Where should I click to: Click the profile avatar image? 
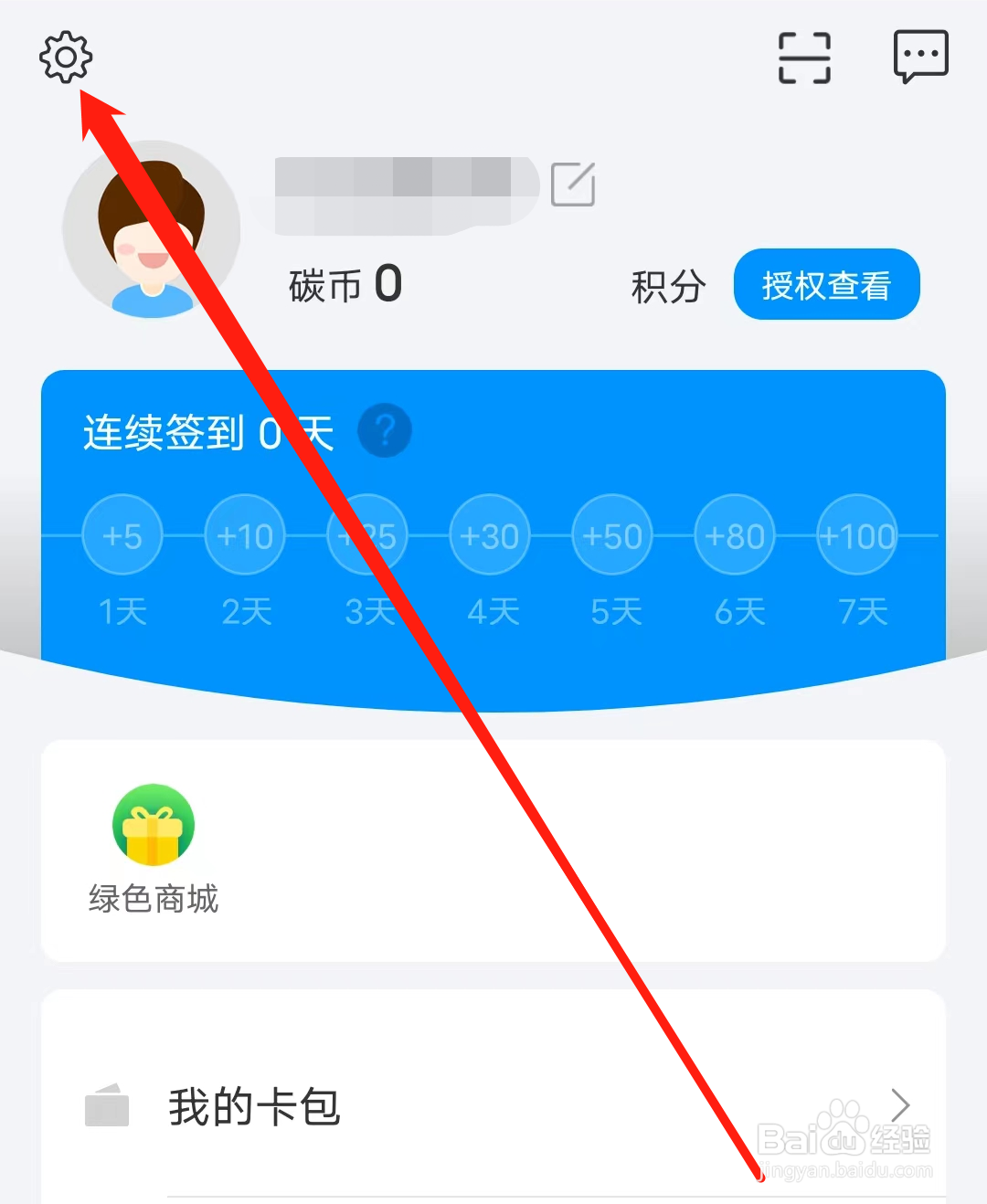151,228
